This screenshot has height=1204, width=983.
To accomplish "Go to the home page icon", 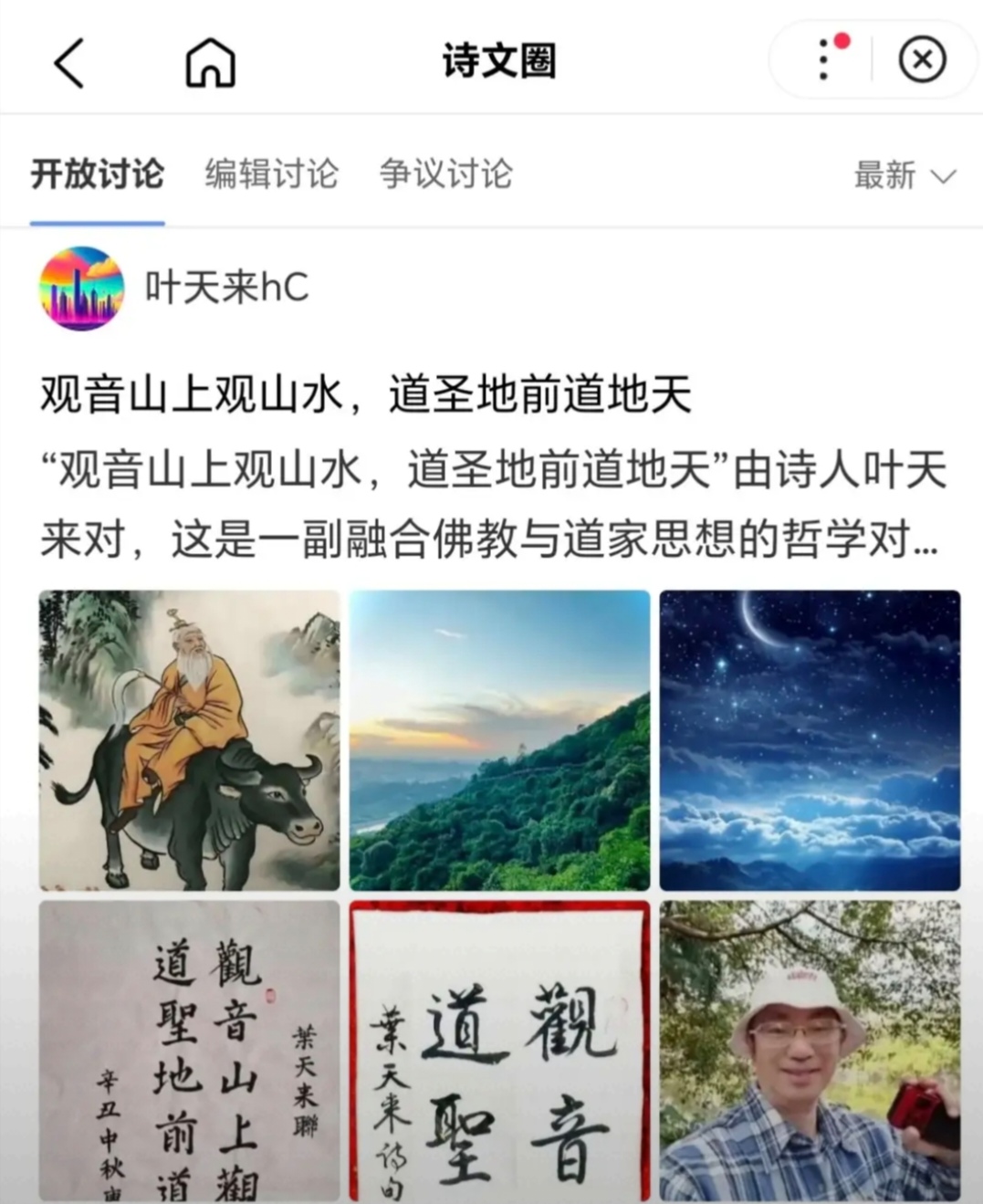I will 210,62.
